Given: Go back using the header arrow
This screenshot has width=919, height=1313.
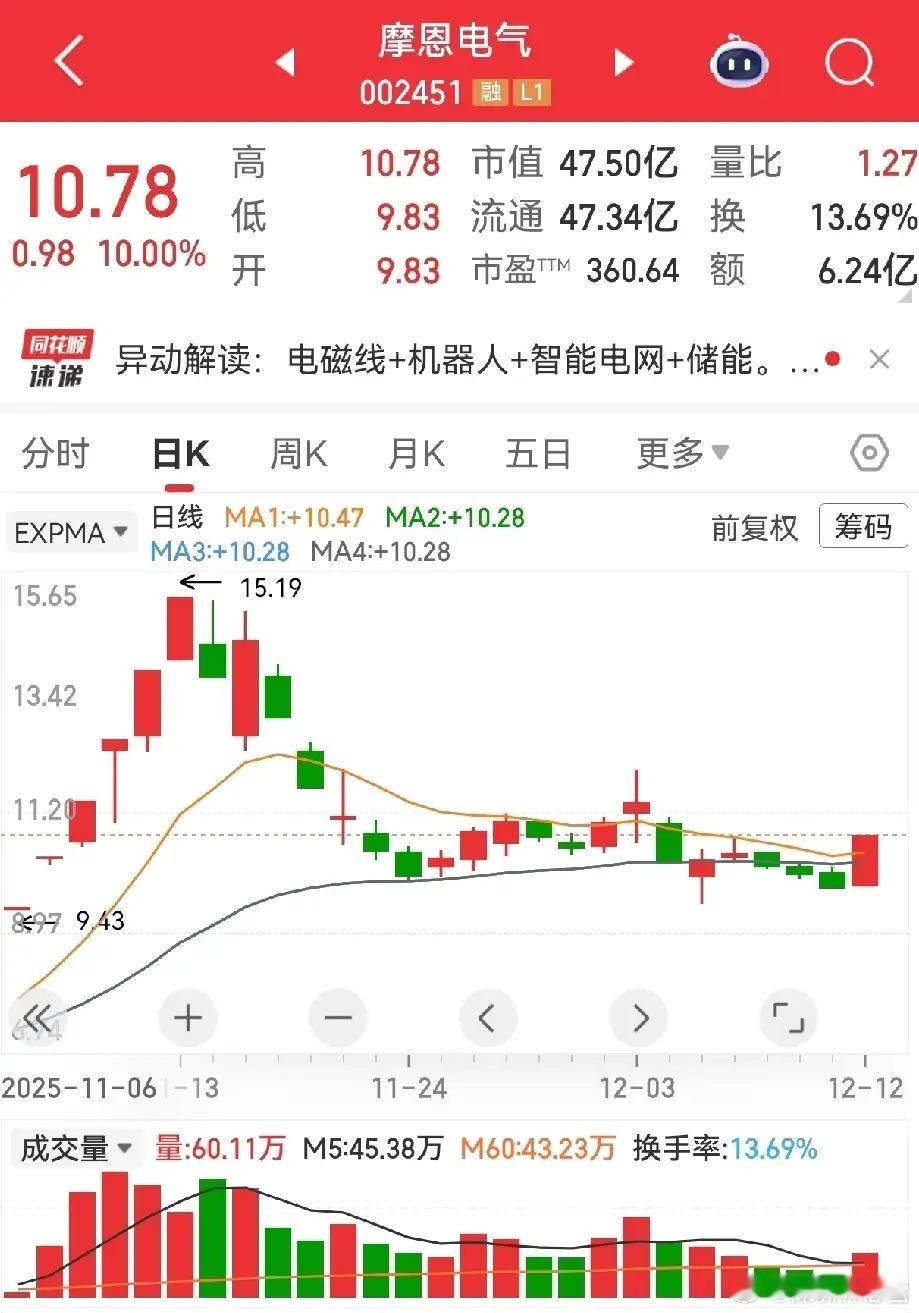Looking at the screenshot, I should (68, 62).
